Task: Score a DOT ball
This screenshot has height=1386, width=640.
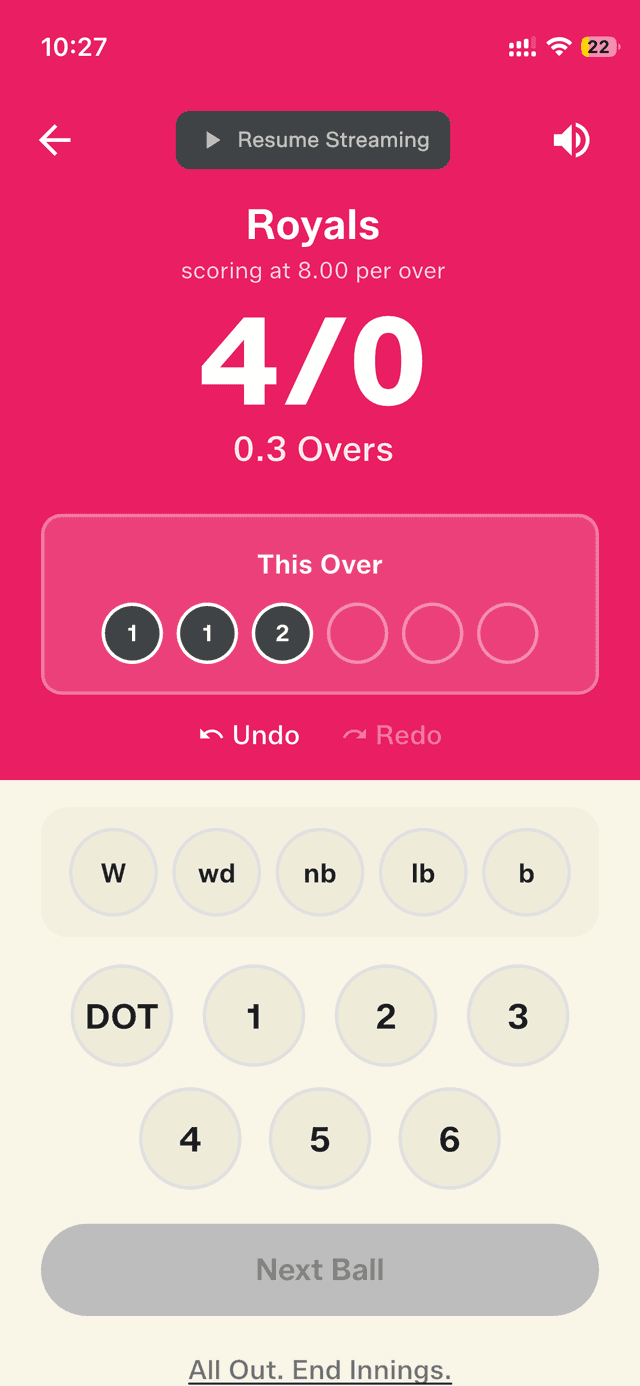Action: [122, 1016]
